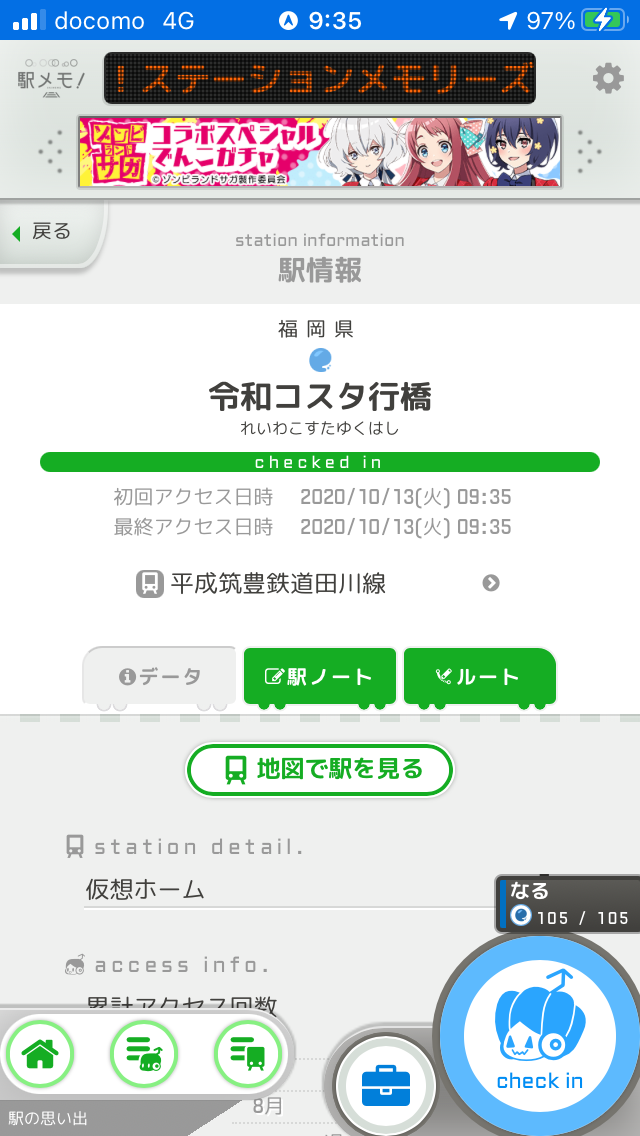640x1136 pixels.
Task: Open the 平成筑豊鉄道田川線 line row
Action: pyautogui.click(x=319, y=584)
